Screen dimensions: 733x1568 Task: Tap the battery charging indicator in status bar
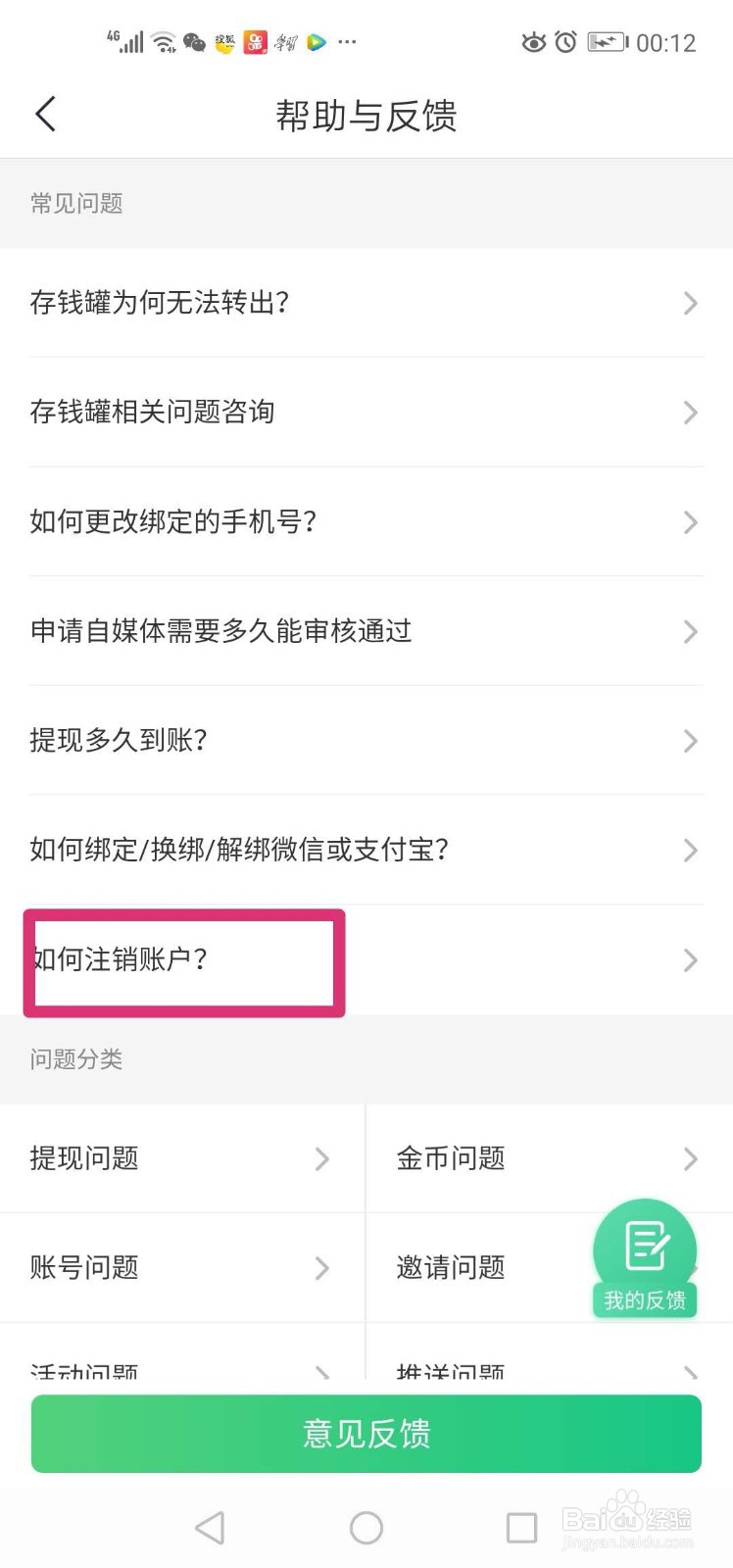[x=606, y=42]
